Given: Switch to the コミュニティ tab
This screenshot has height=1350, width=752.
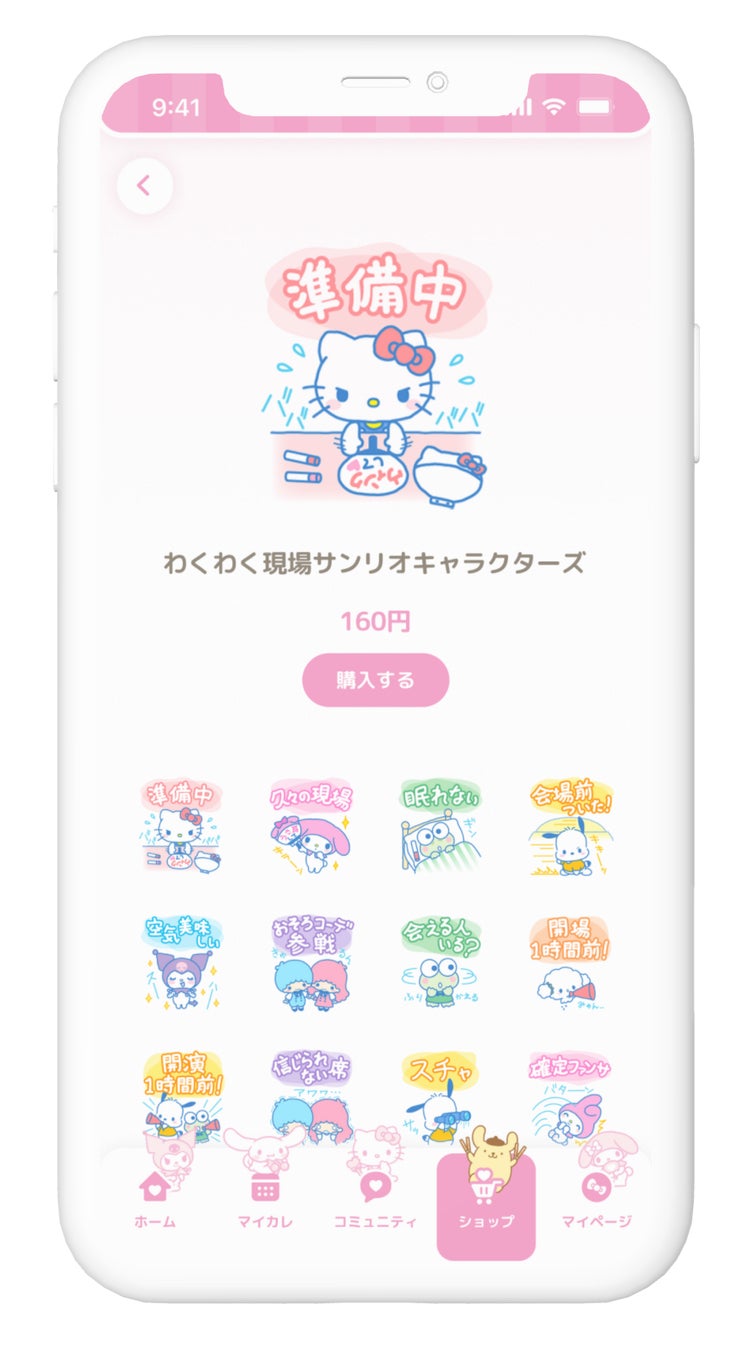Looking at the screenshot, I should coord(374,1199).
